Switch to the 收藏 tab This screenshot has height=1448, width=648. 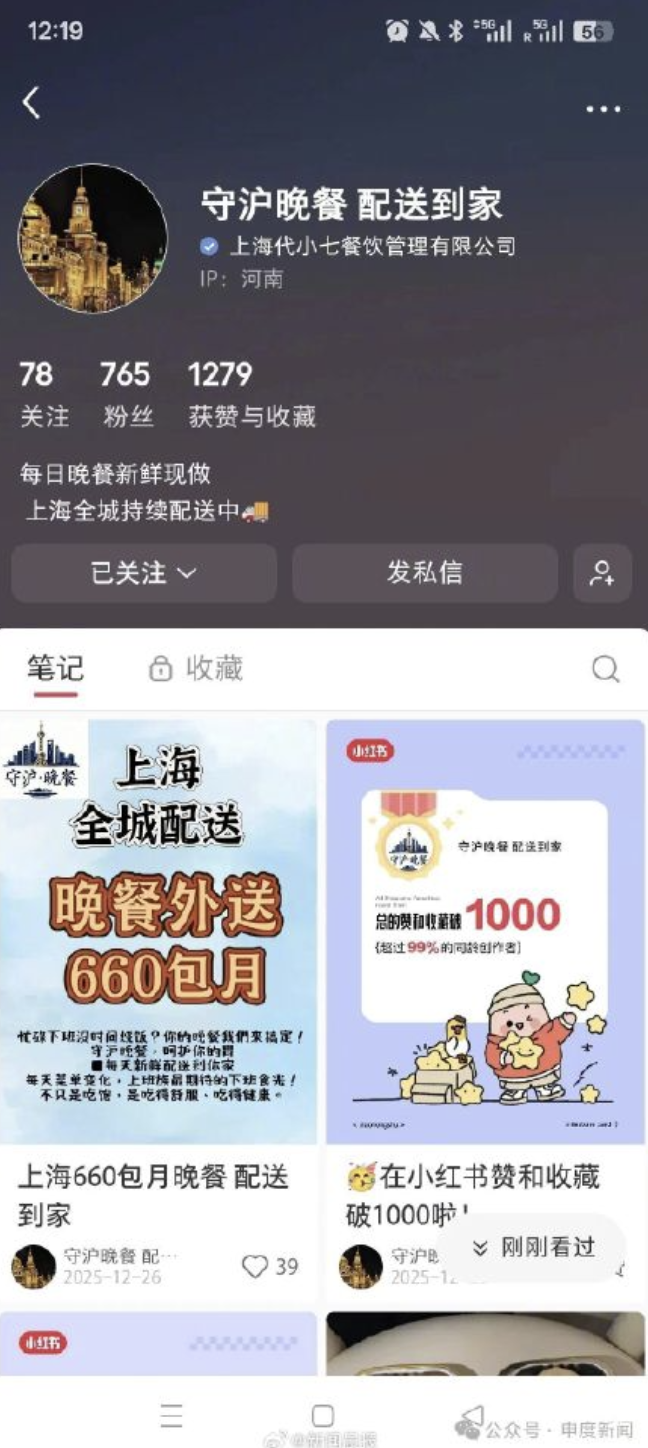coord(196,668)
